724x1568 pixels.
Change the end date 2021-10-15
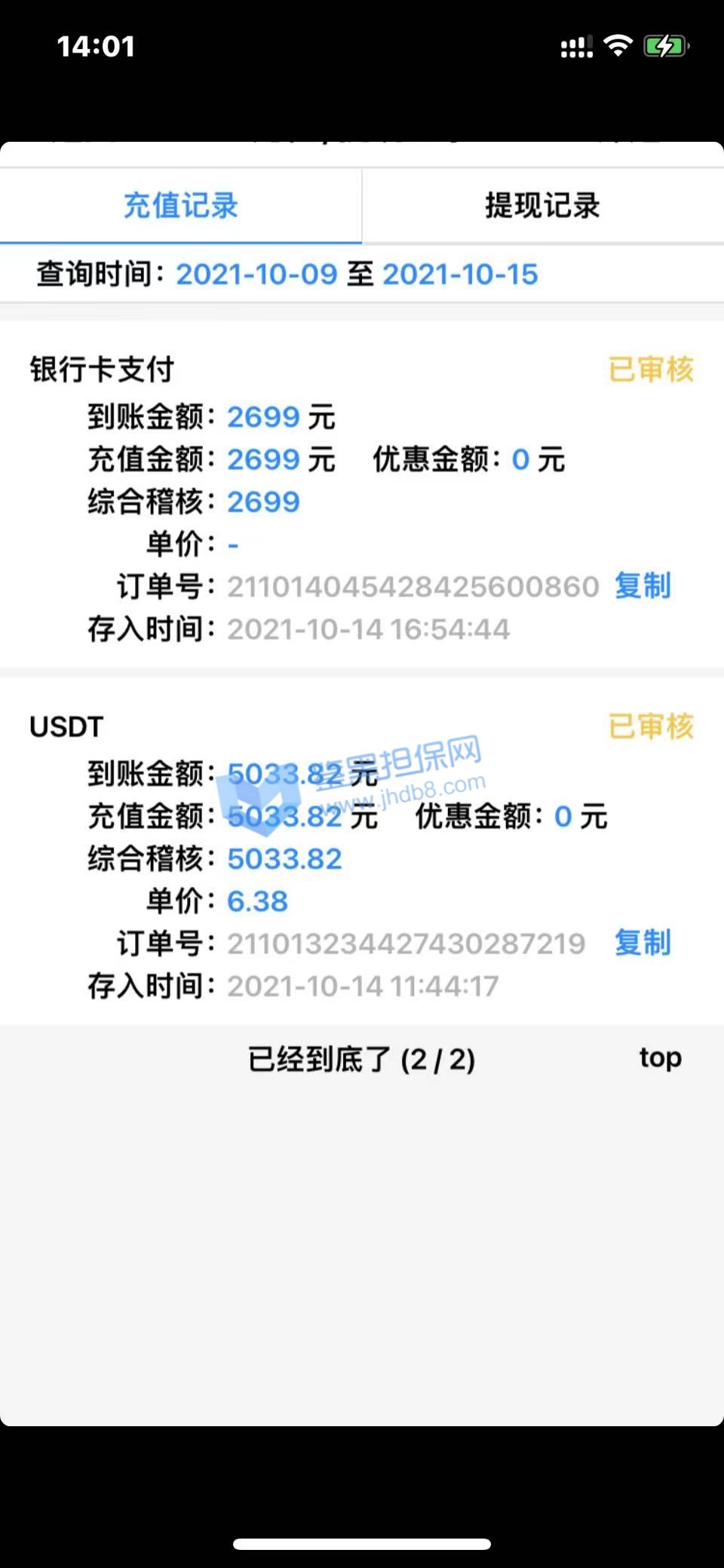click(460, 275)
